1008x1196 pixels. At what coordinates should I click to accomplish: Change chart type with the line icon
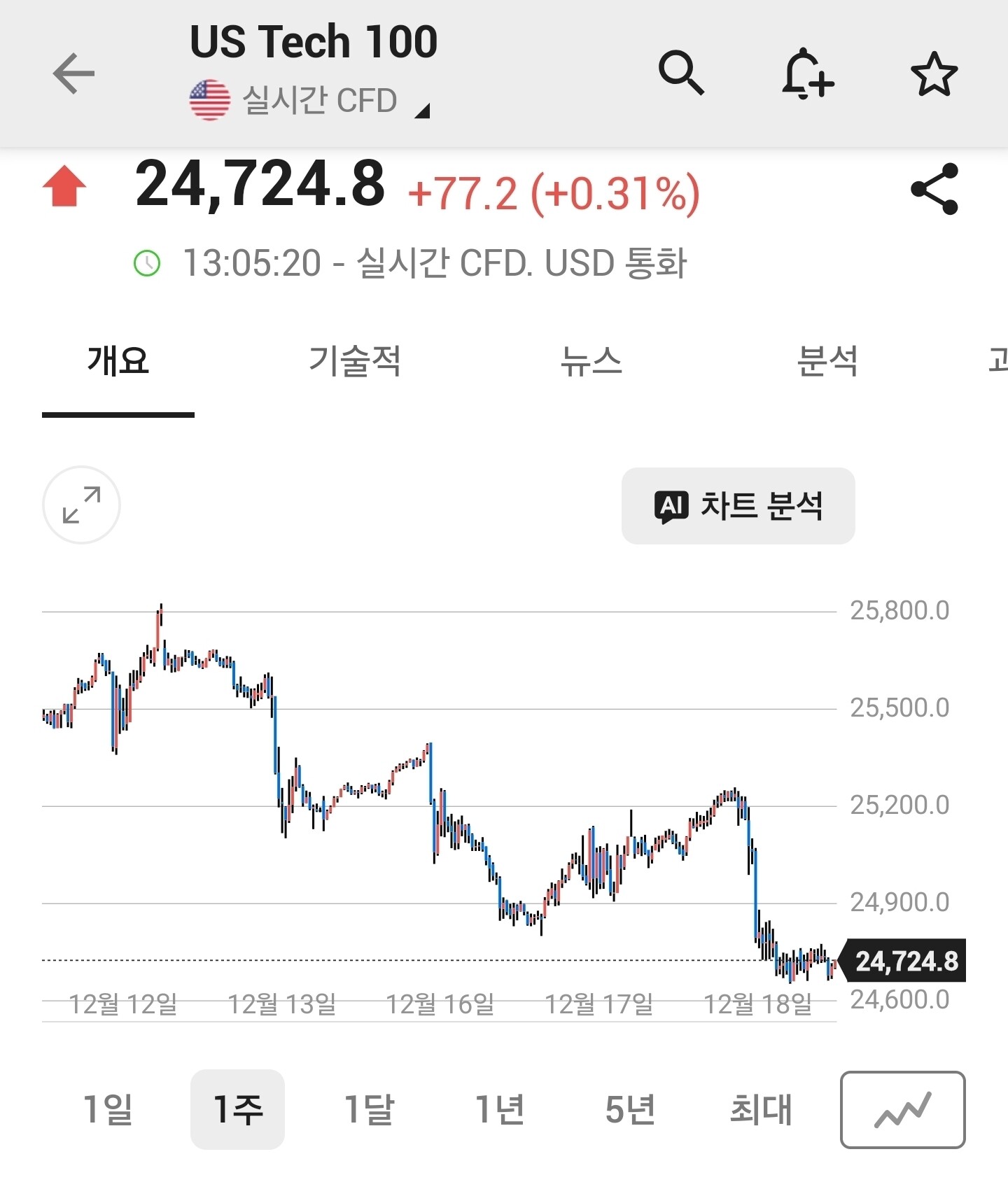click(x=902, y=1109)
